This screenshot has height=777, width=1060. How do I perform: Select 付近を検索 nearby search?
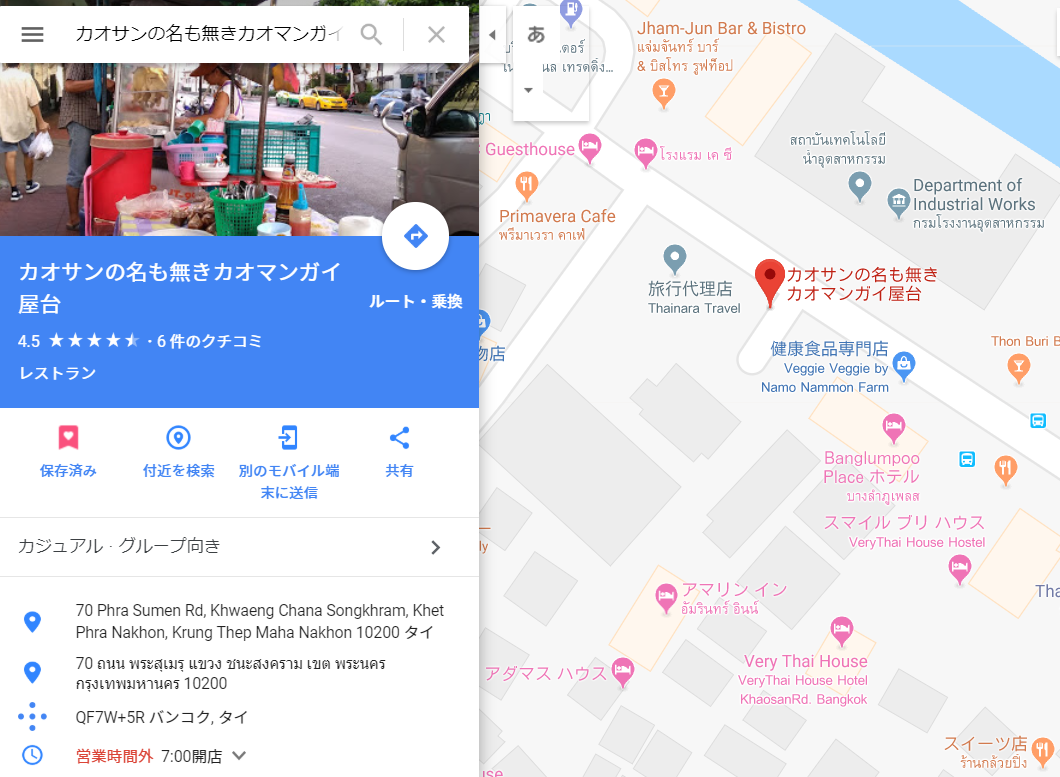point(178,450)
